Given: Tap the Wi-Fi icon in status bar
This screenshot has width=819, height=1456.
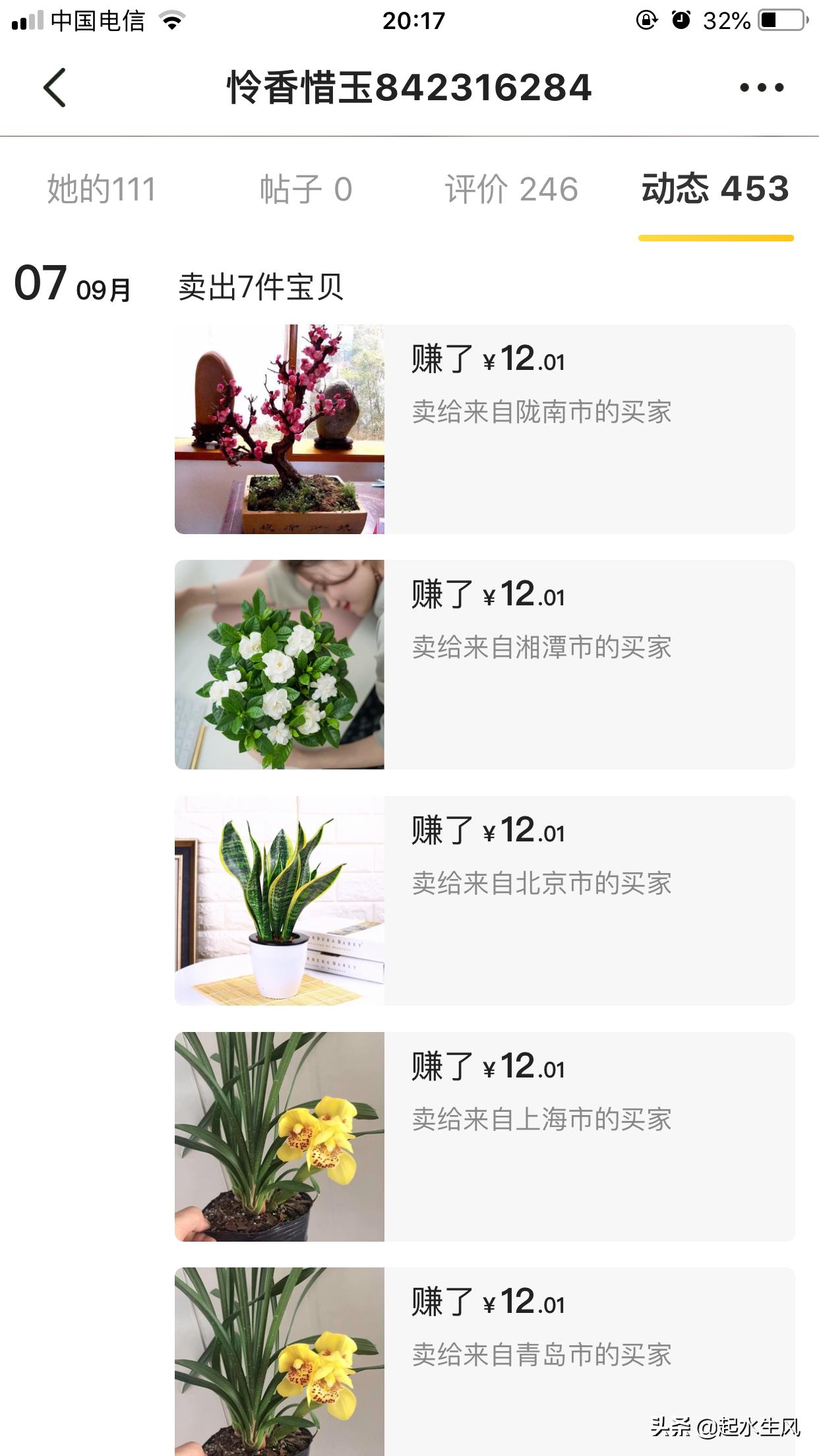Looking at the screenshot, I should (173, 20).
